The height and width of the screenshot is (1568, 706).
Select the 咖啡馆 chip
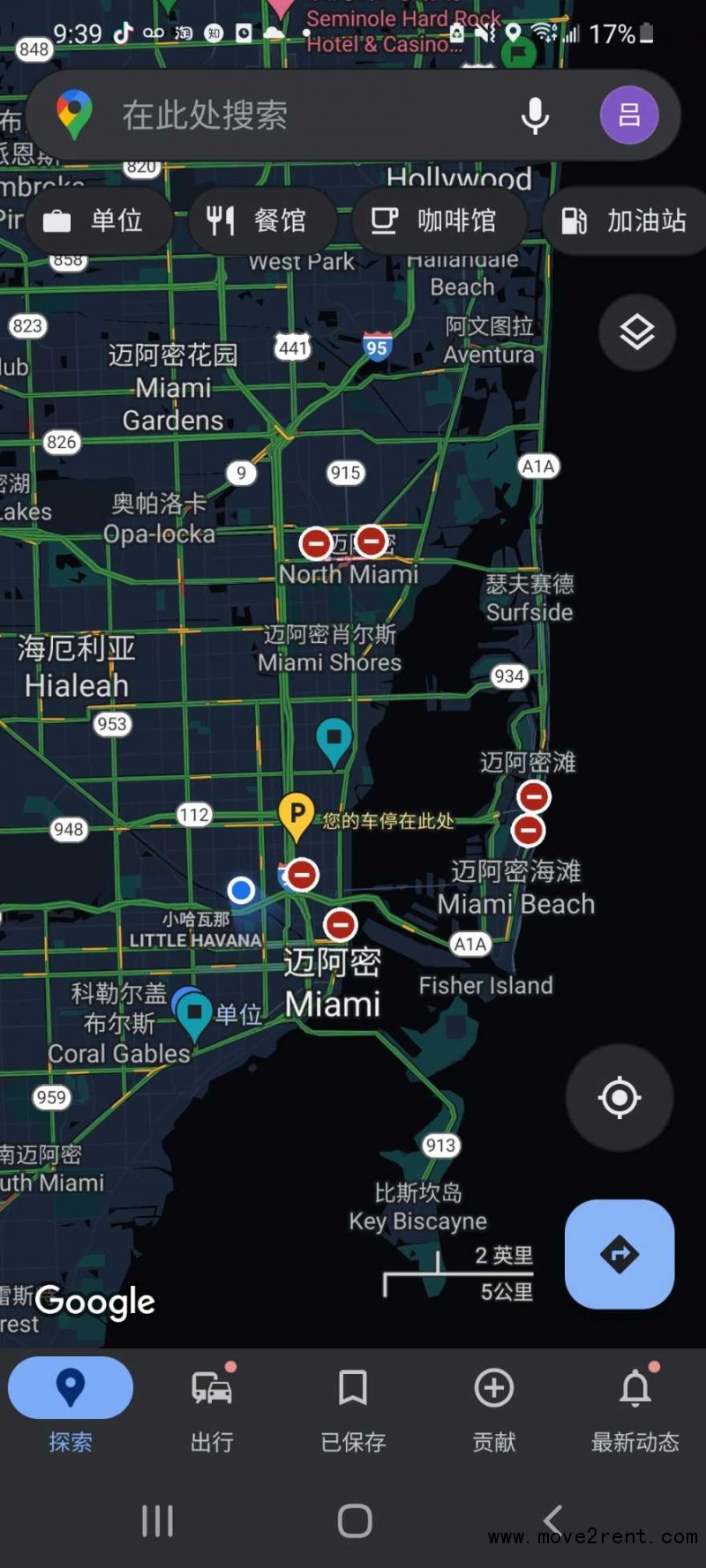click(x=439, y=220)
